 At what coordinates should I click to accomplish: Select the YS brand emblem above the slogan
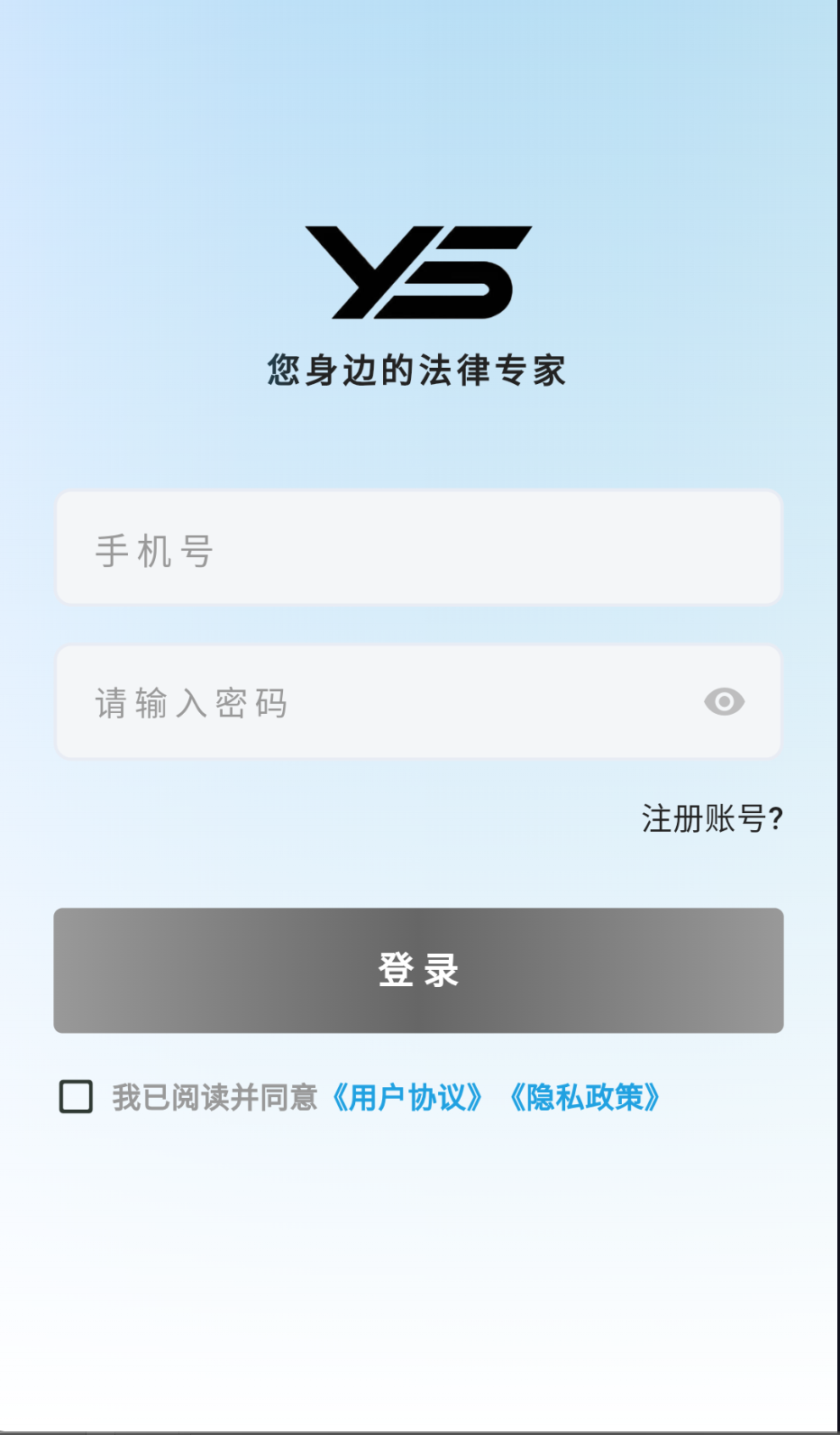pyautogui.click(x=419, y=272)
